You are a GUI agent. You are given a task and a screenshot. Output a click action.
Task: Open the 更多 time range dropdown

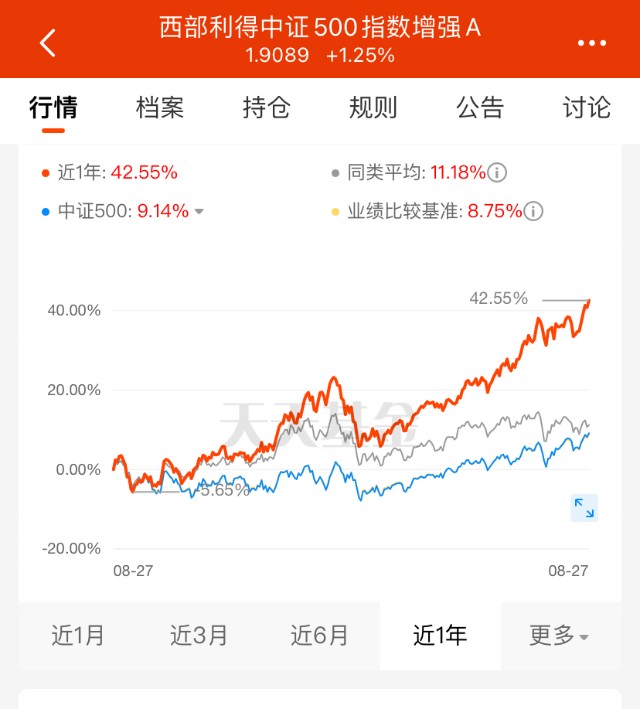[x=559, y=635]
